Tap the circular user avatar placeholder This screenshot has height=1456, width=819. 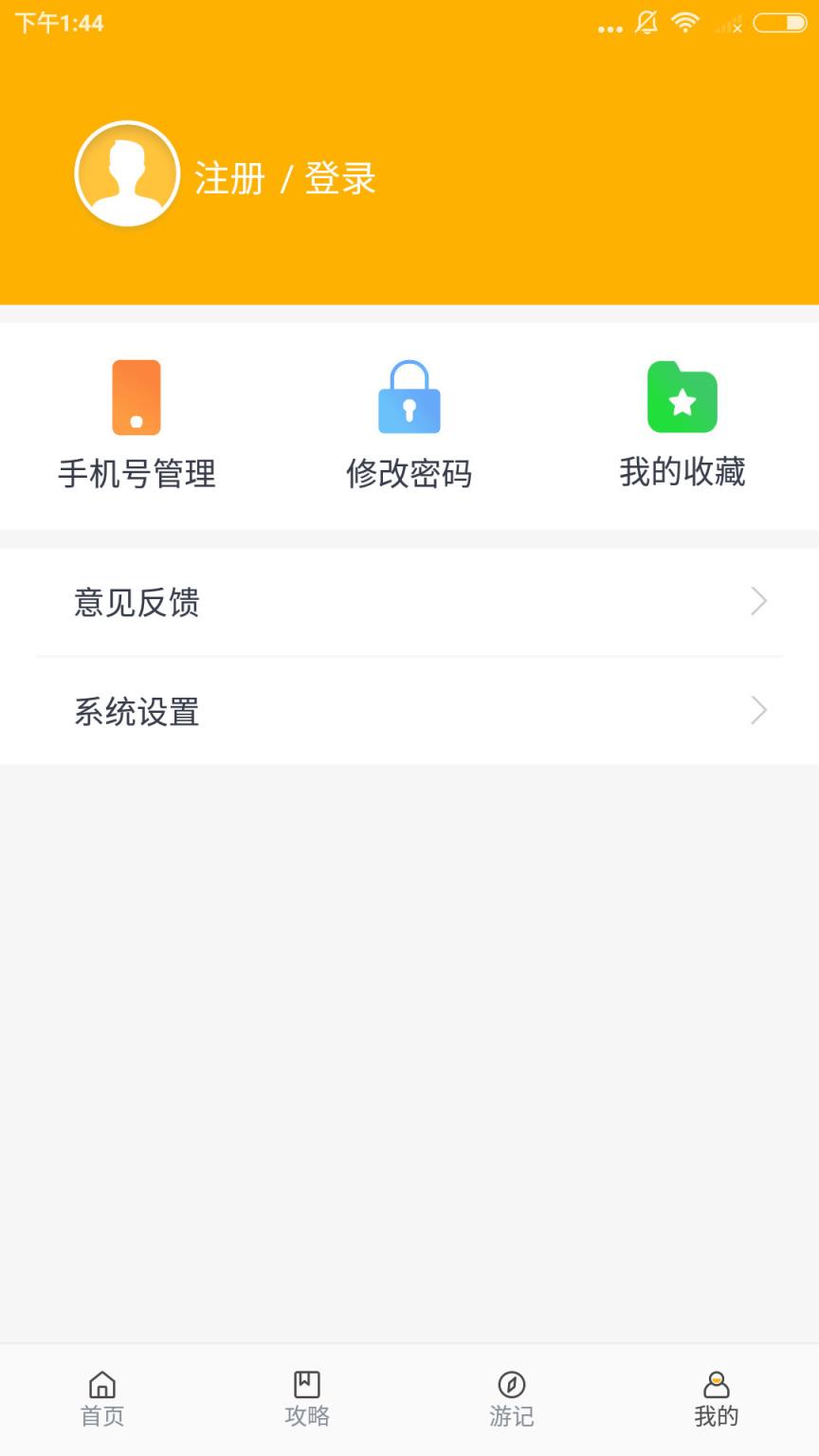[x=126, y=174]
